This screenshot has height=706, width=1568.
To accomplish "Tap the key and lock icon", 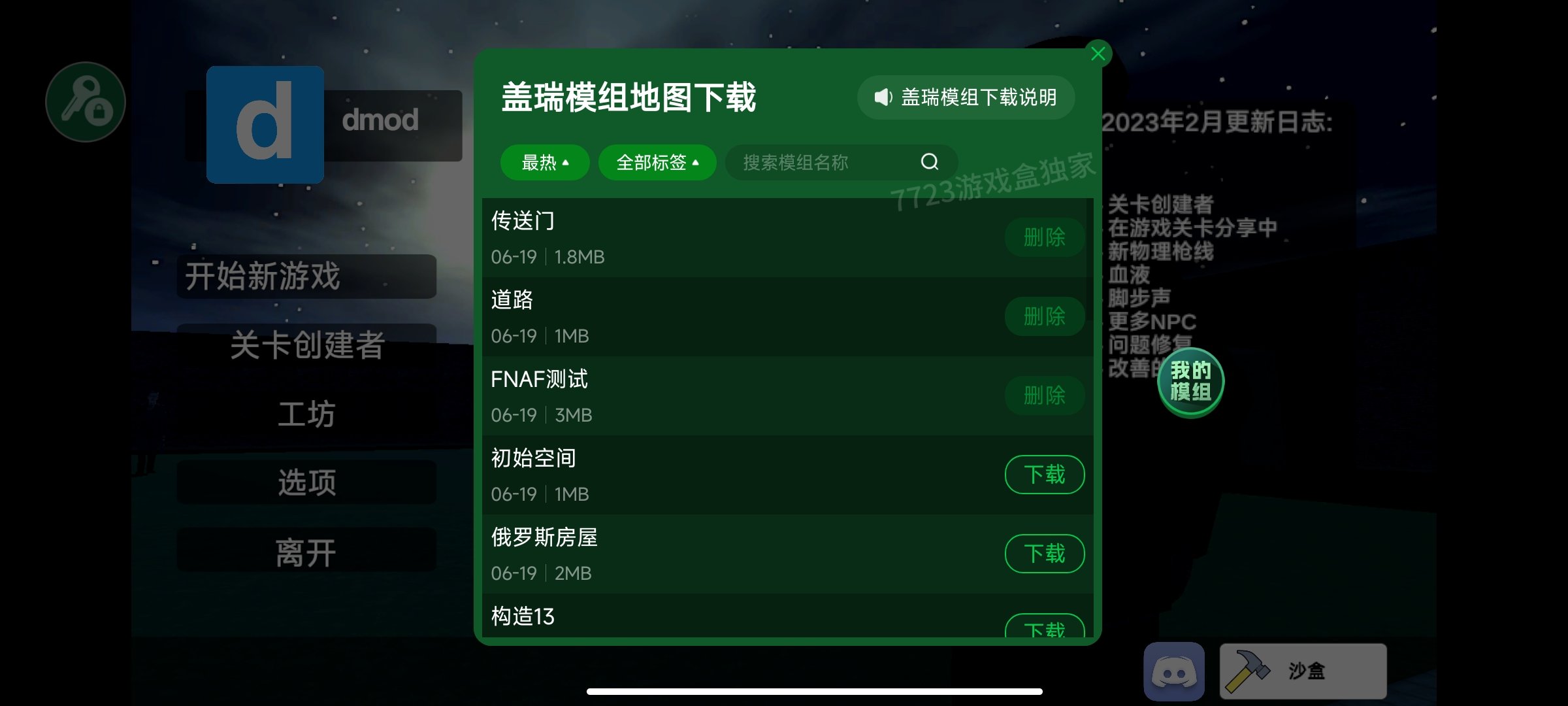I will [86, 102].
